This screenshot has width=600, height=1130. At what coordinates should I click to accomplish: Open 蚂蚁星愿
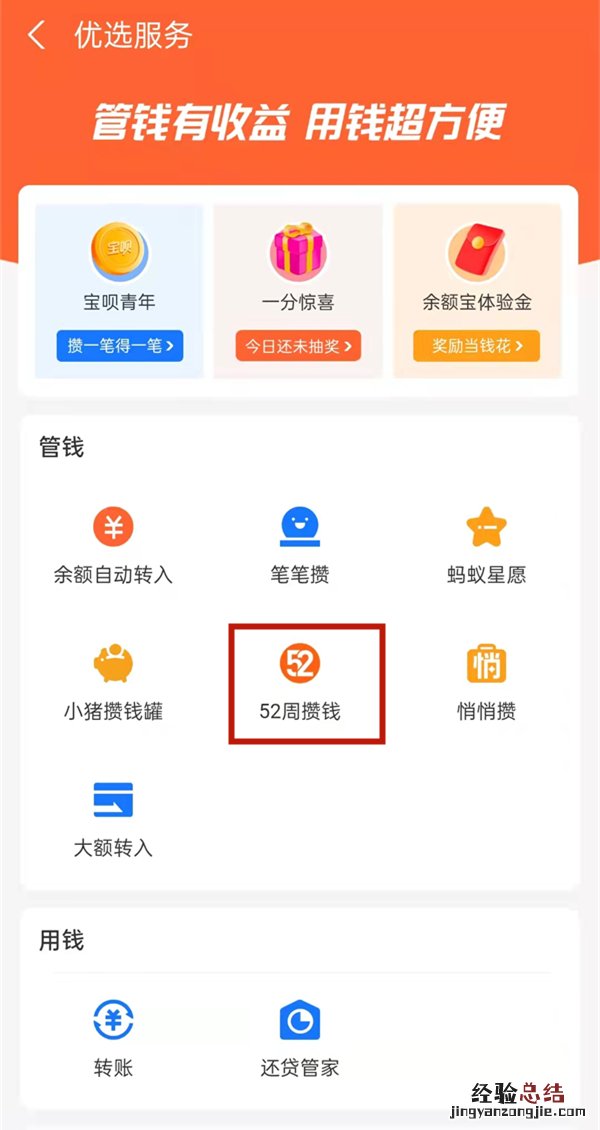(486, 545)
